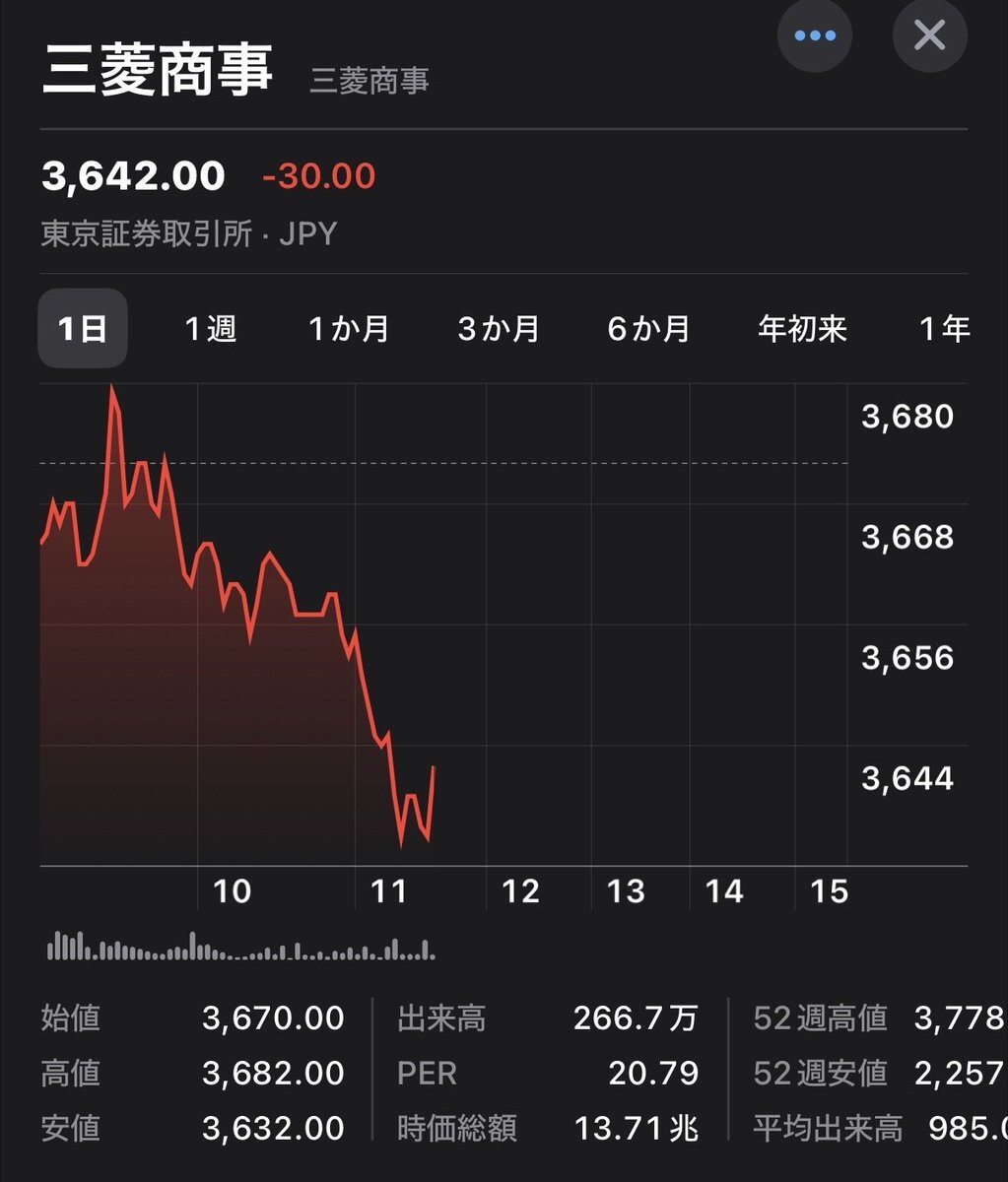View the 6か月 price chart
The height and width of the screenshot is (1182, 1008).
(x=648, y=328)
